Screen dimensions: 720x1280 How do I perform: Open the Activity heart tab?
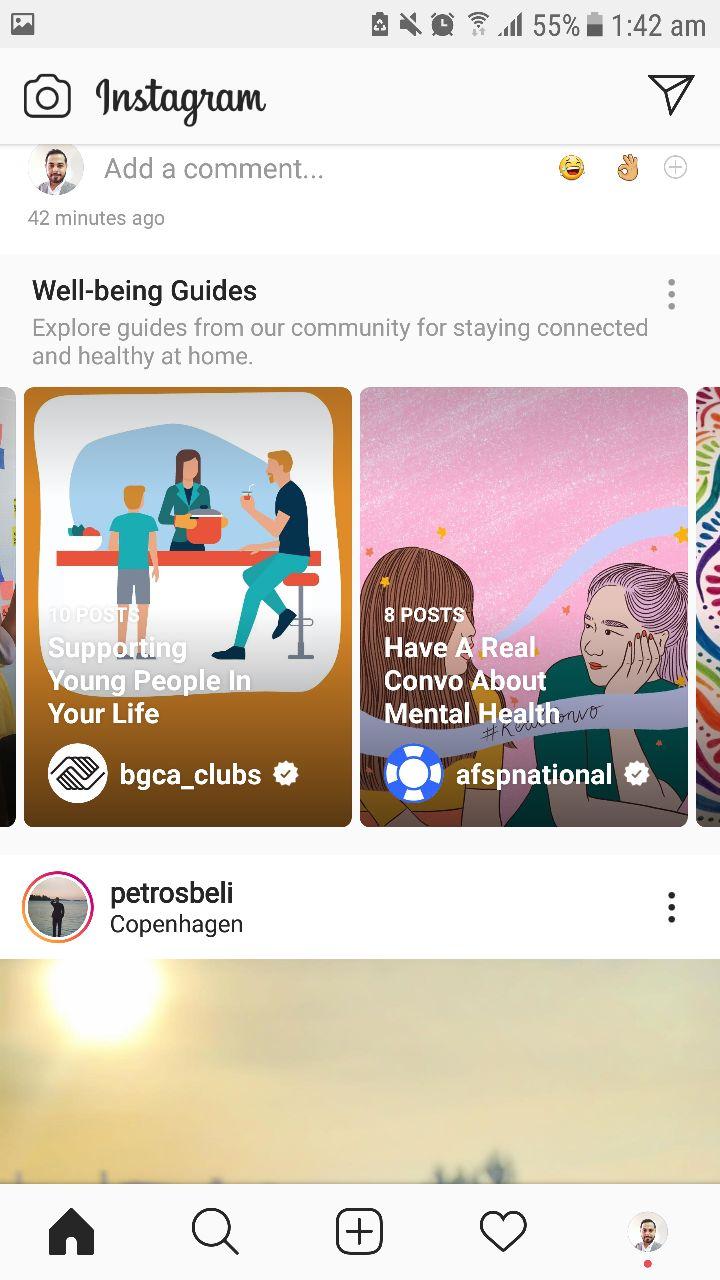(x=503, y=1232)
